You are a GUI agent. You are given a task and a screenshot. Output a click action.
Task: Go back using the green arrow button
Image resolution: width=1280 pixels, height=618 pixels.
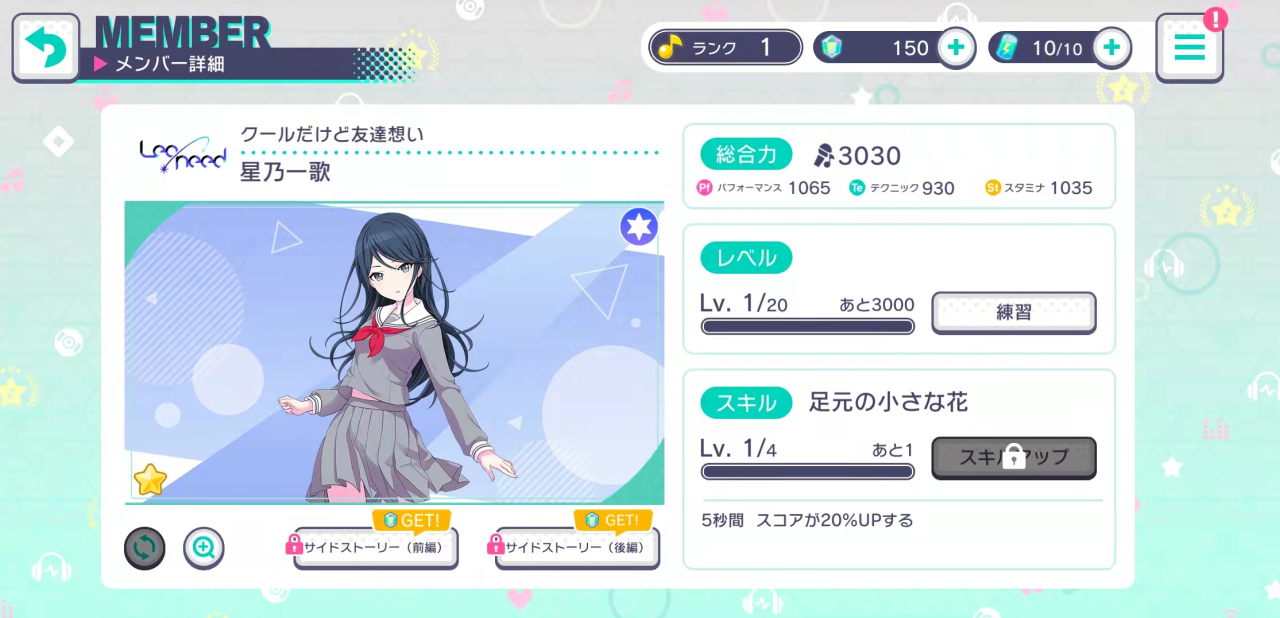45,47
